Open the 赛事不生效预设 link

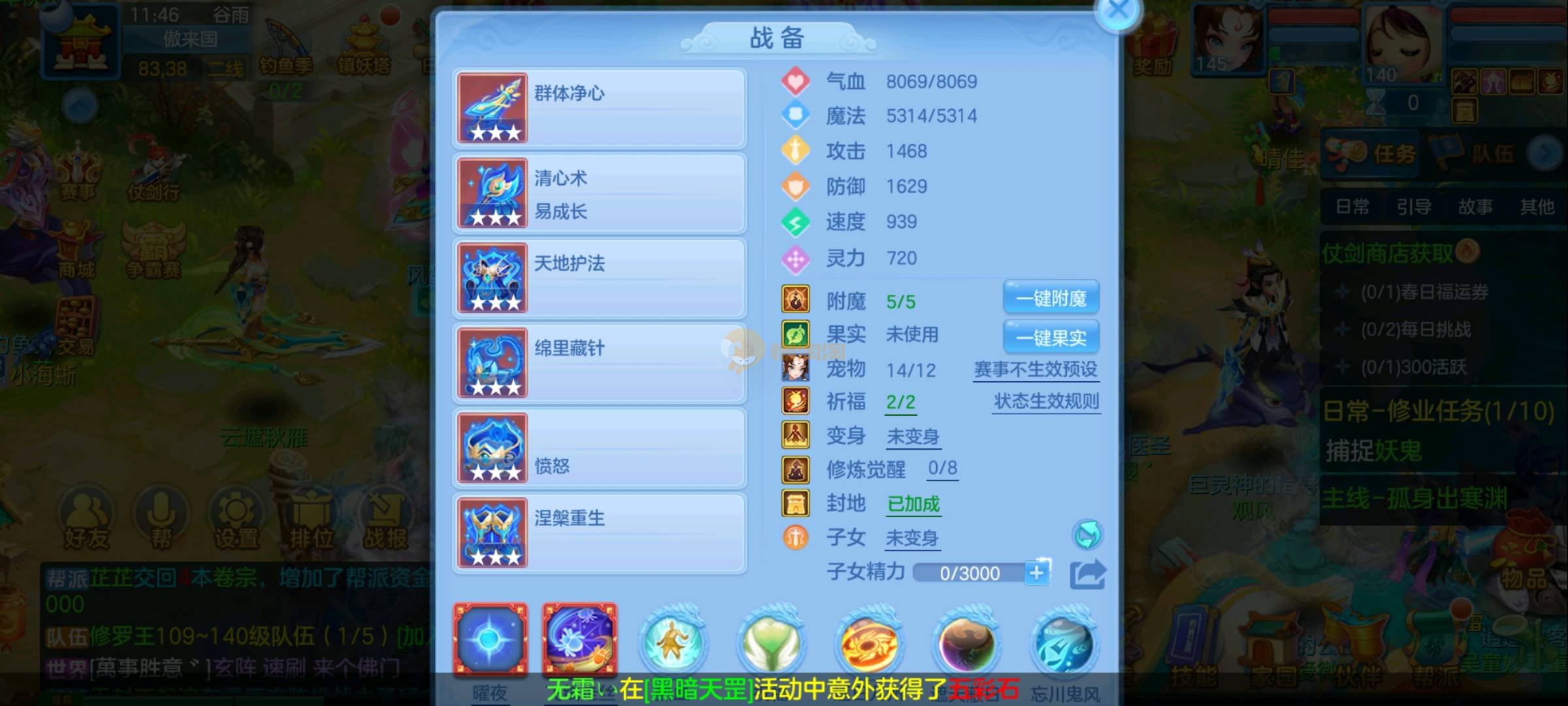point(1036,369)
